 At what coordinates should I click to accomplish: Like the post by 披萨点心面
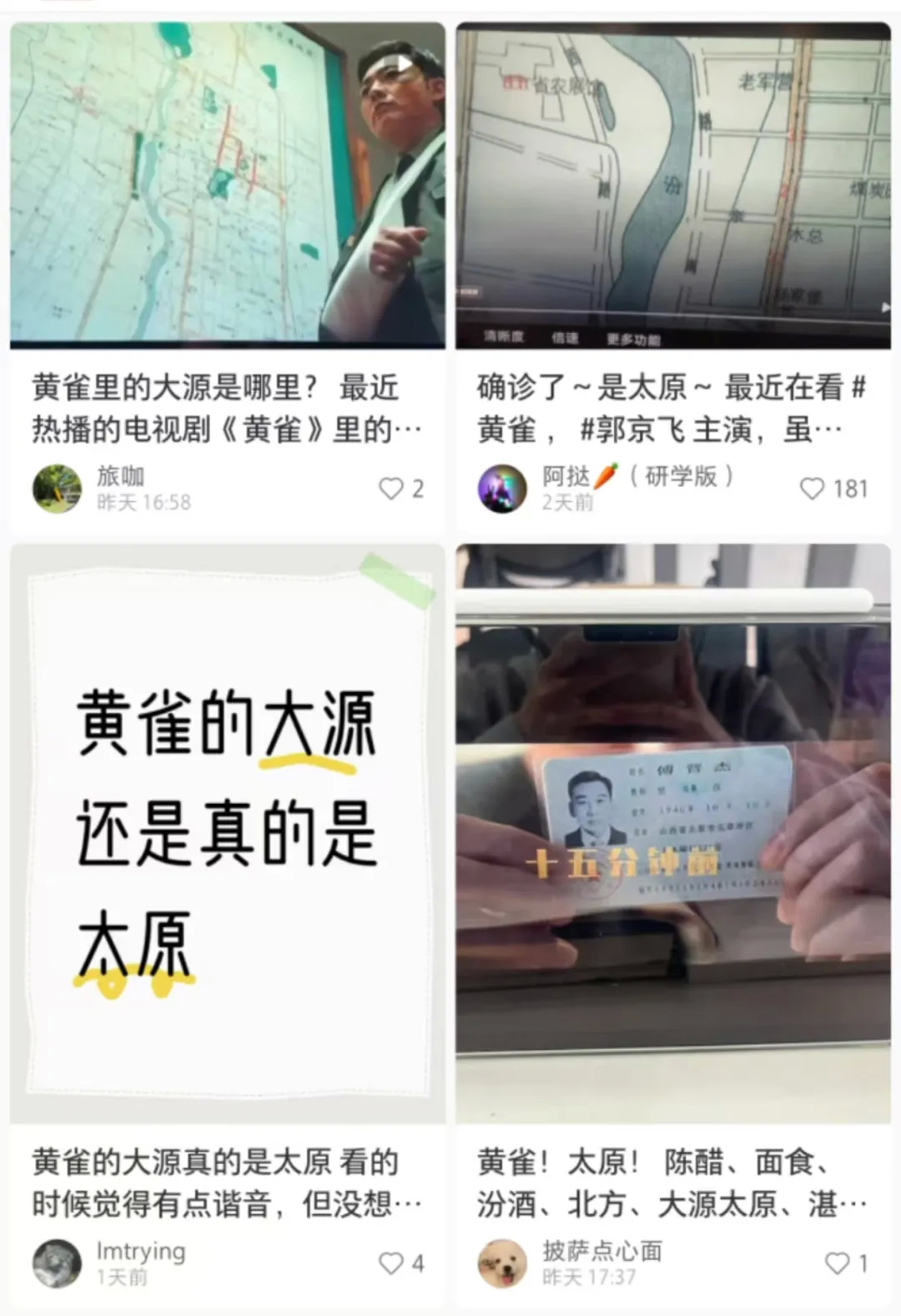(837, 1263)
